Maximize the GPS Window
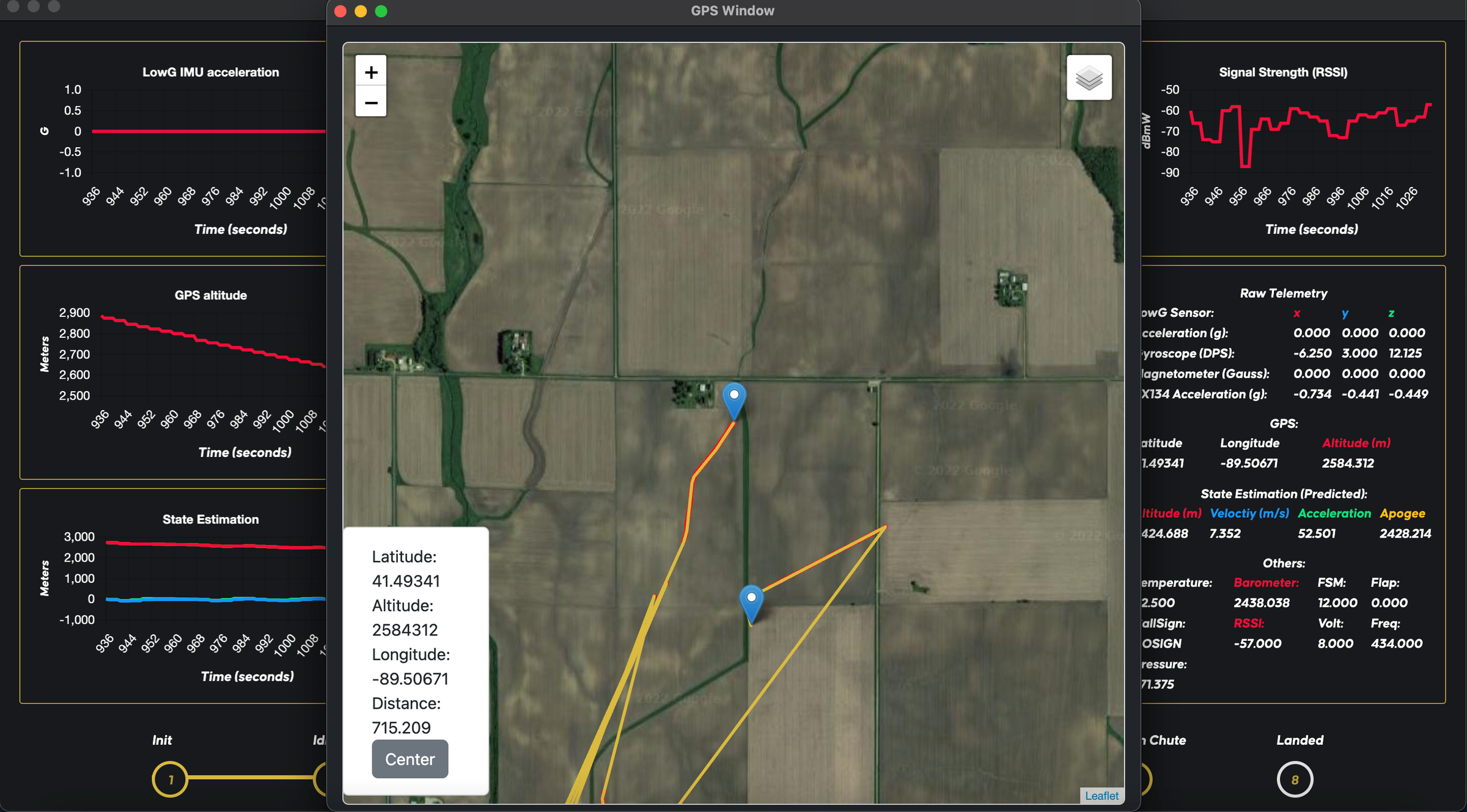This screenshot has height=812, width=1467. 381,11
